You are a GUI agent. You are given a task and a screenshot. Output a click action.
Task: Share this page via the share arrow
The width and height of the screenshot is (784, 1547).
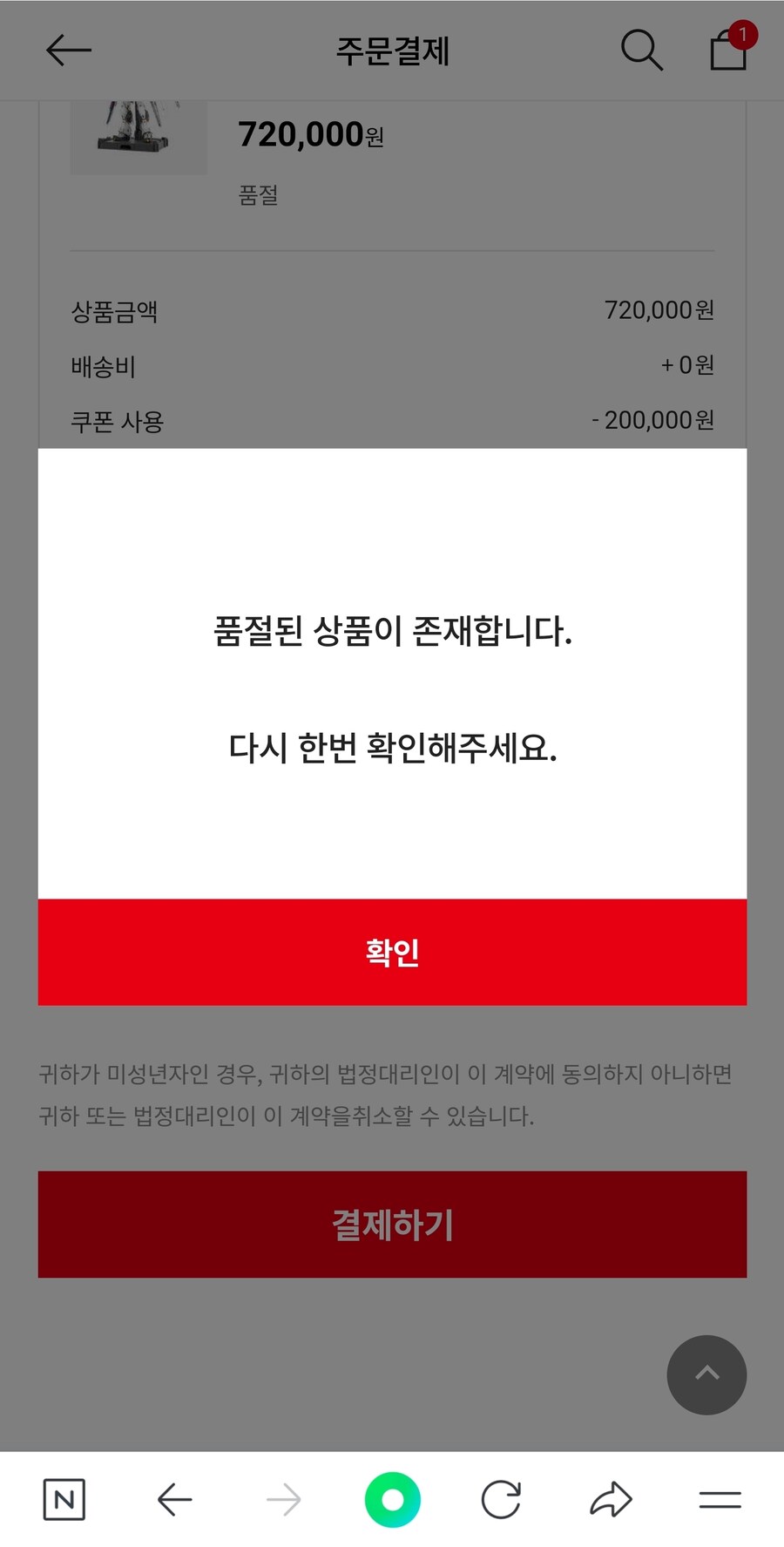tap(611, 1500)
